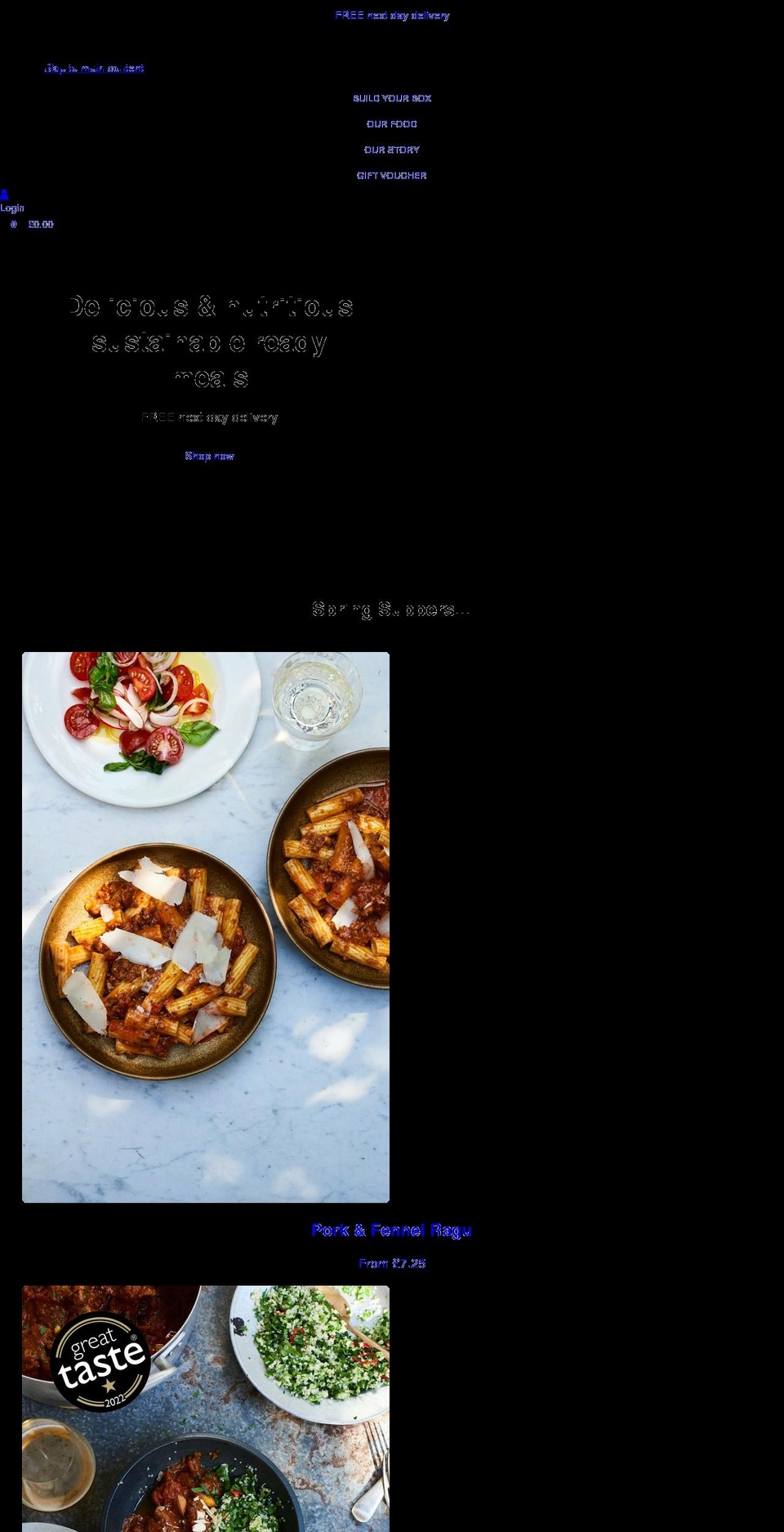Open the Pork & Fennel Ragu title link
The height and width of the screenshot is (1532, 784).
[391, 1231]
